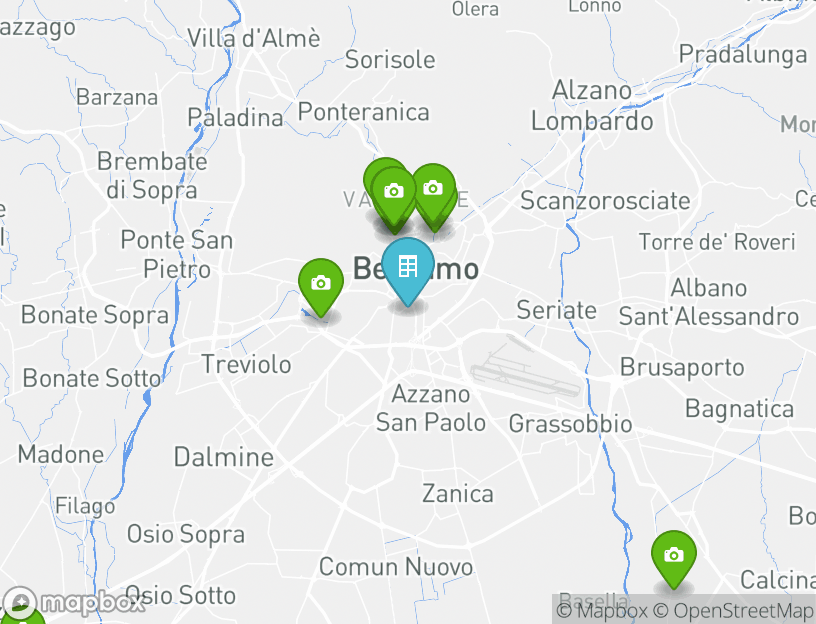
Task: Open the blue building pin on Bergamo
Action: (x=407, y=267)
